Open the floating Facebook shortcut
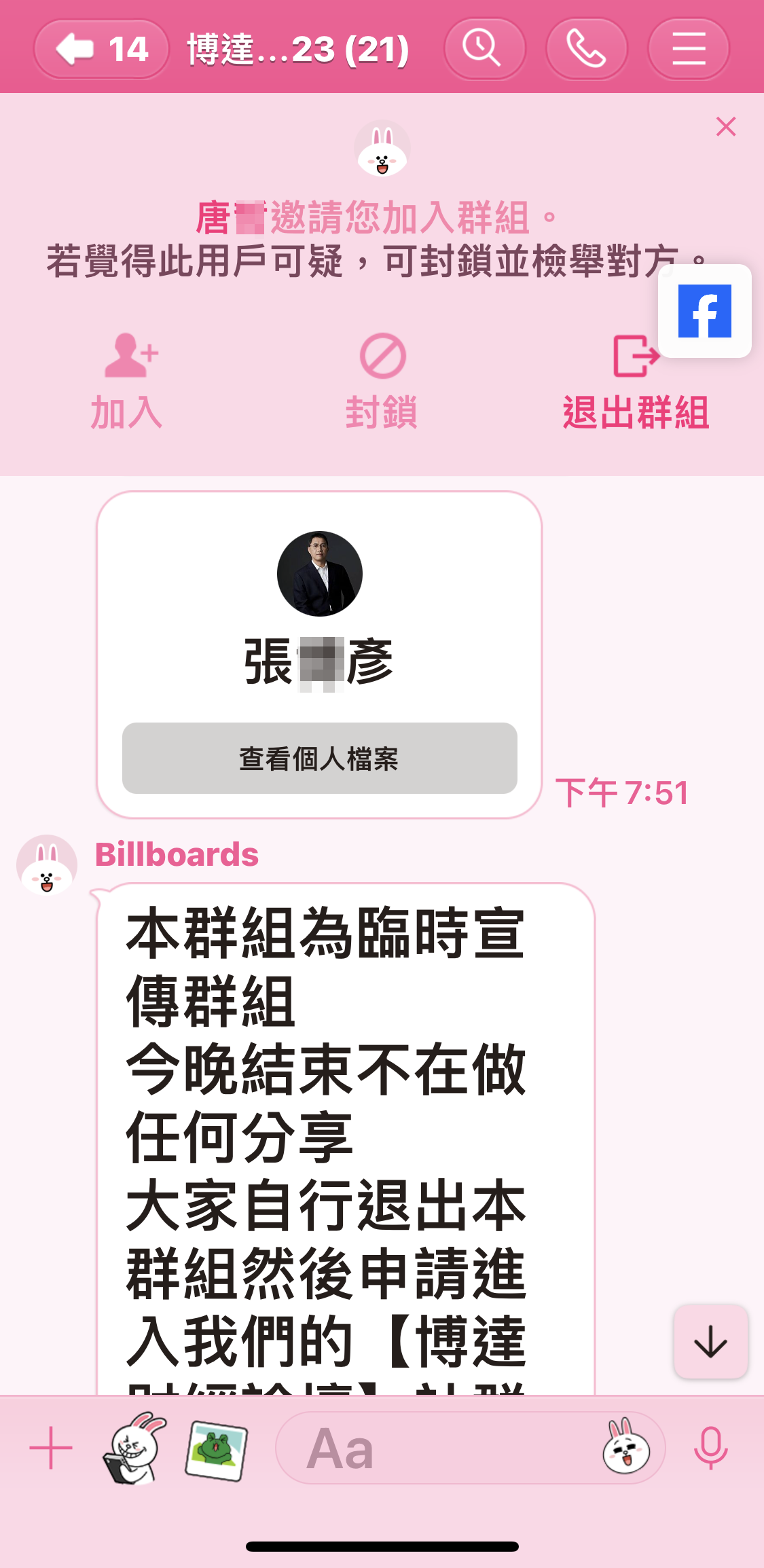 (704, 311)
